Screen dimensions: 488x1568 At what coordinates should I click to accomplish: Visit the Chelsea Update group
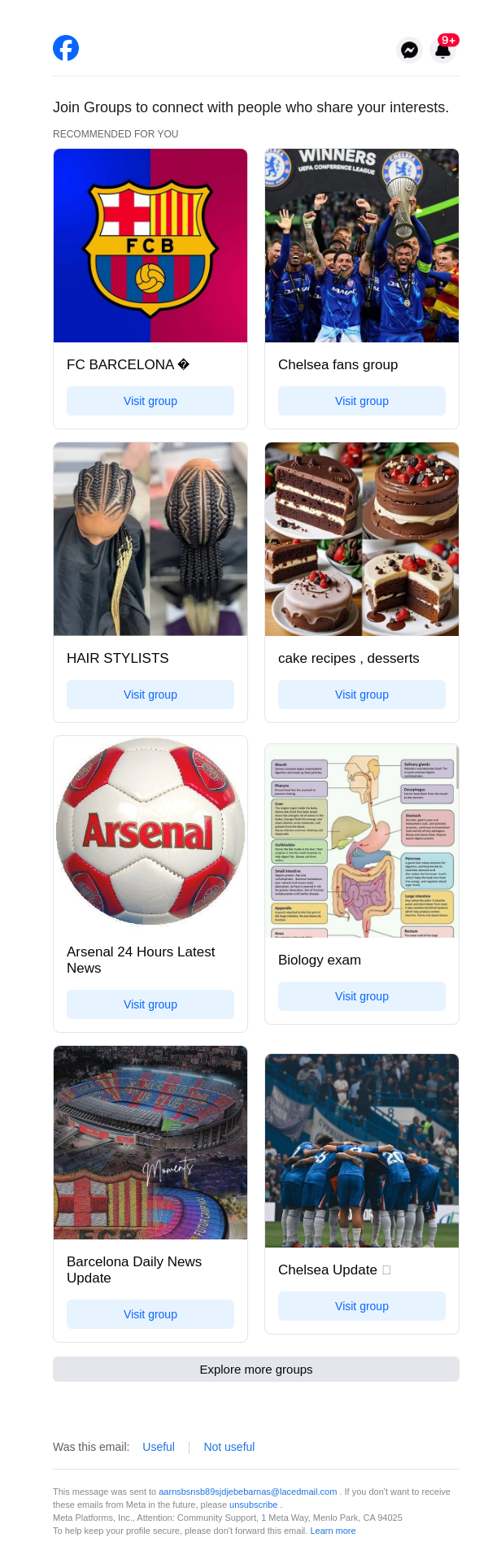click(362, 1306)
